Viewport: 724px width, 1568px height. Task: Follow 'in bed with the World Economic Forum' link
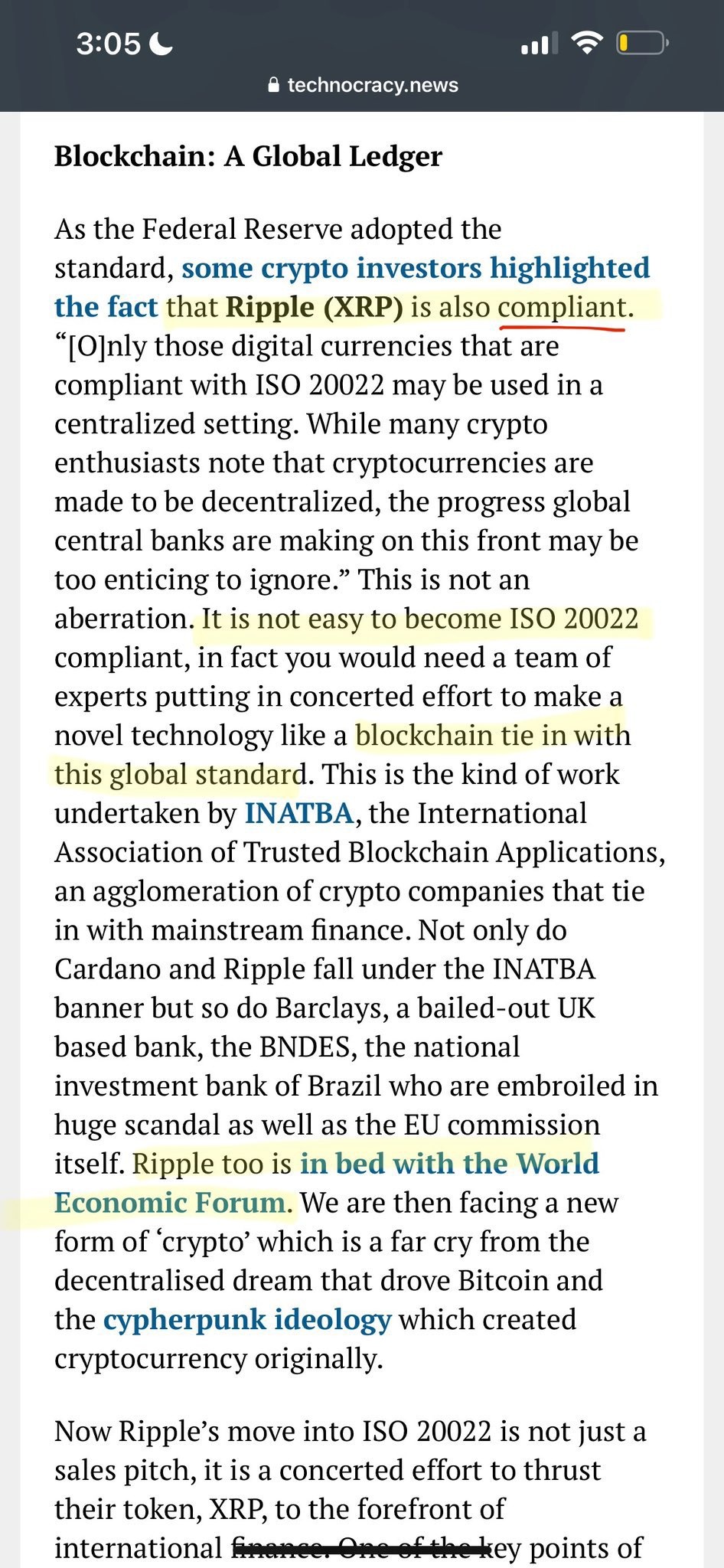coord(448,1164)
